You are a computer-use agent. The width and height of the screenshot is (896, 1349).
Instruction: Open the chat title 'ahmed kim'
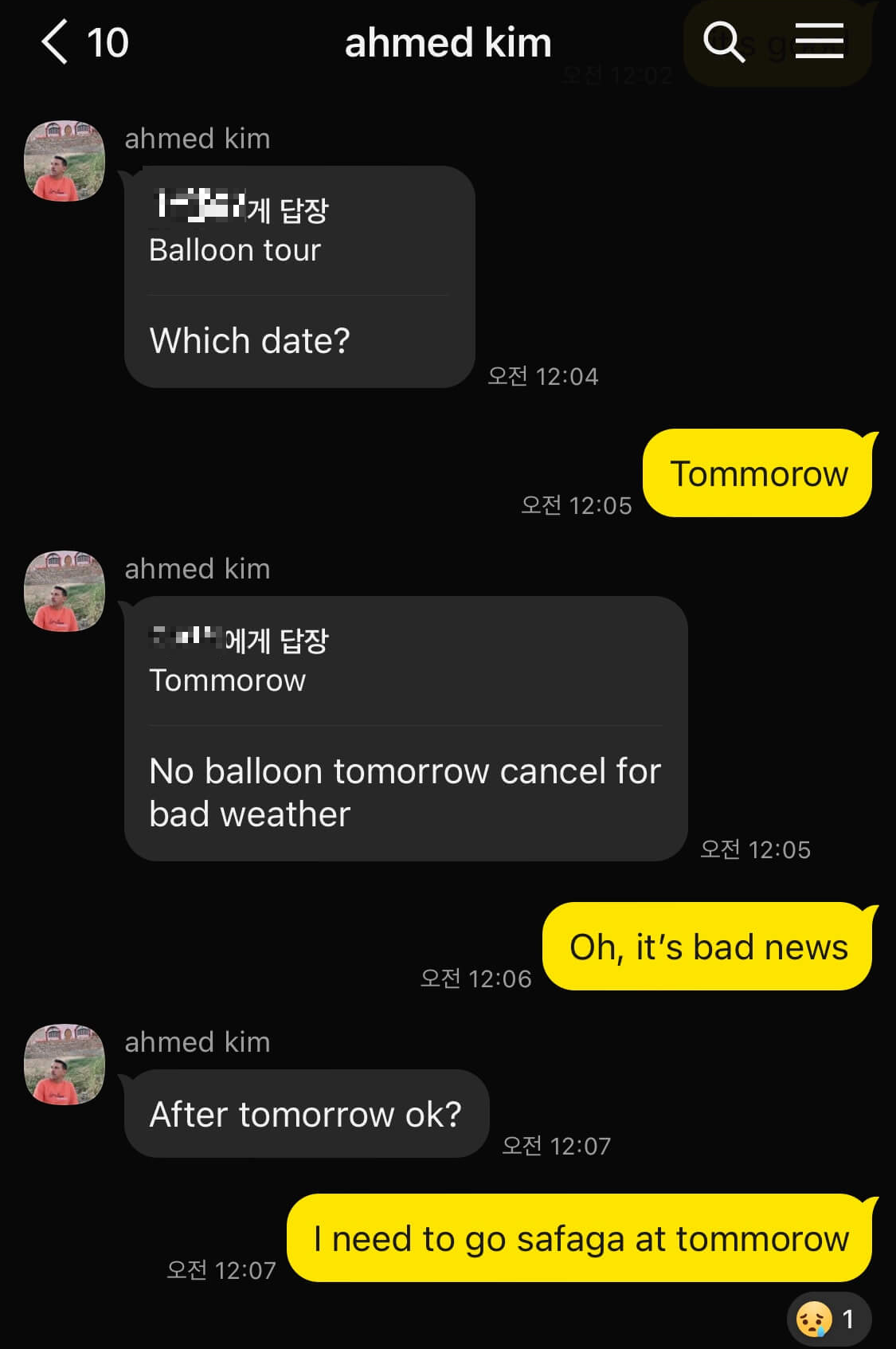coord(447,42)
